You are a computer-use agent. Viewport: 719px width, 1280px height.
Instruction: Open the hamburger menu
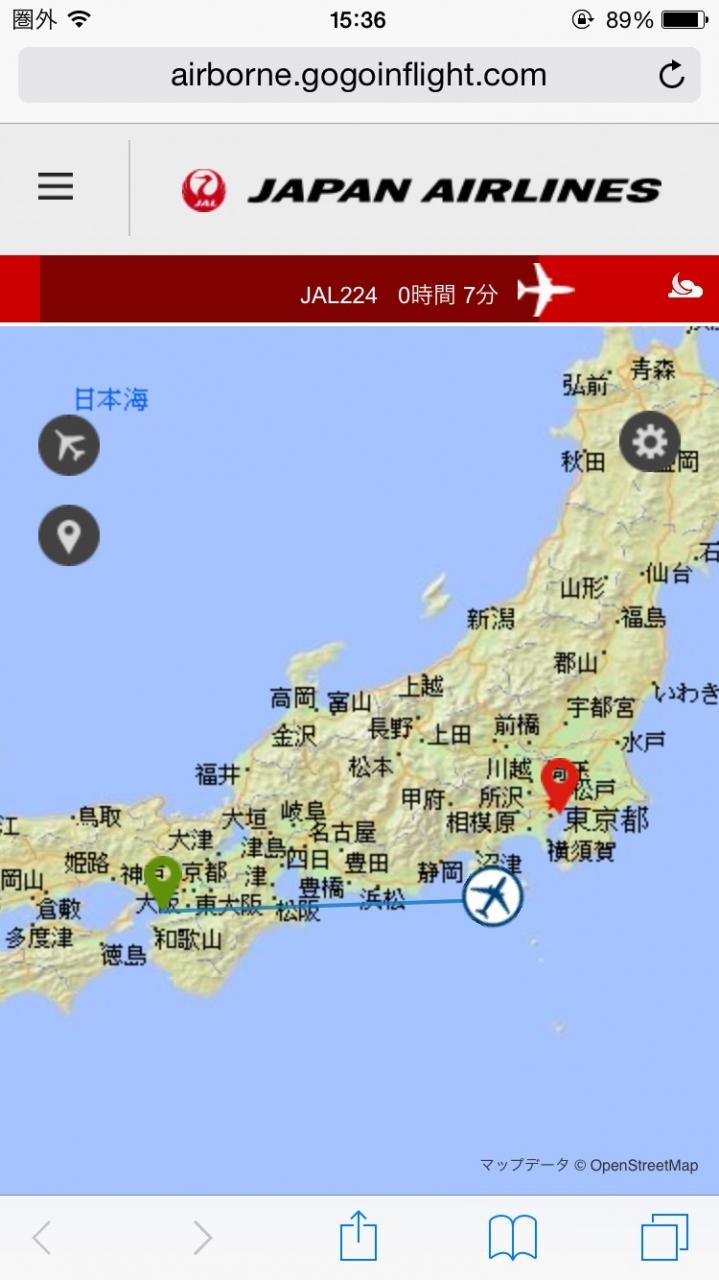[56, 187]
